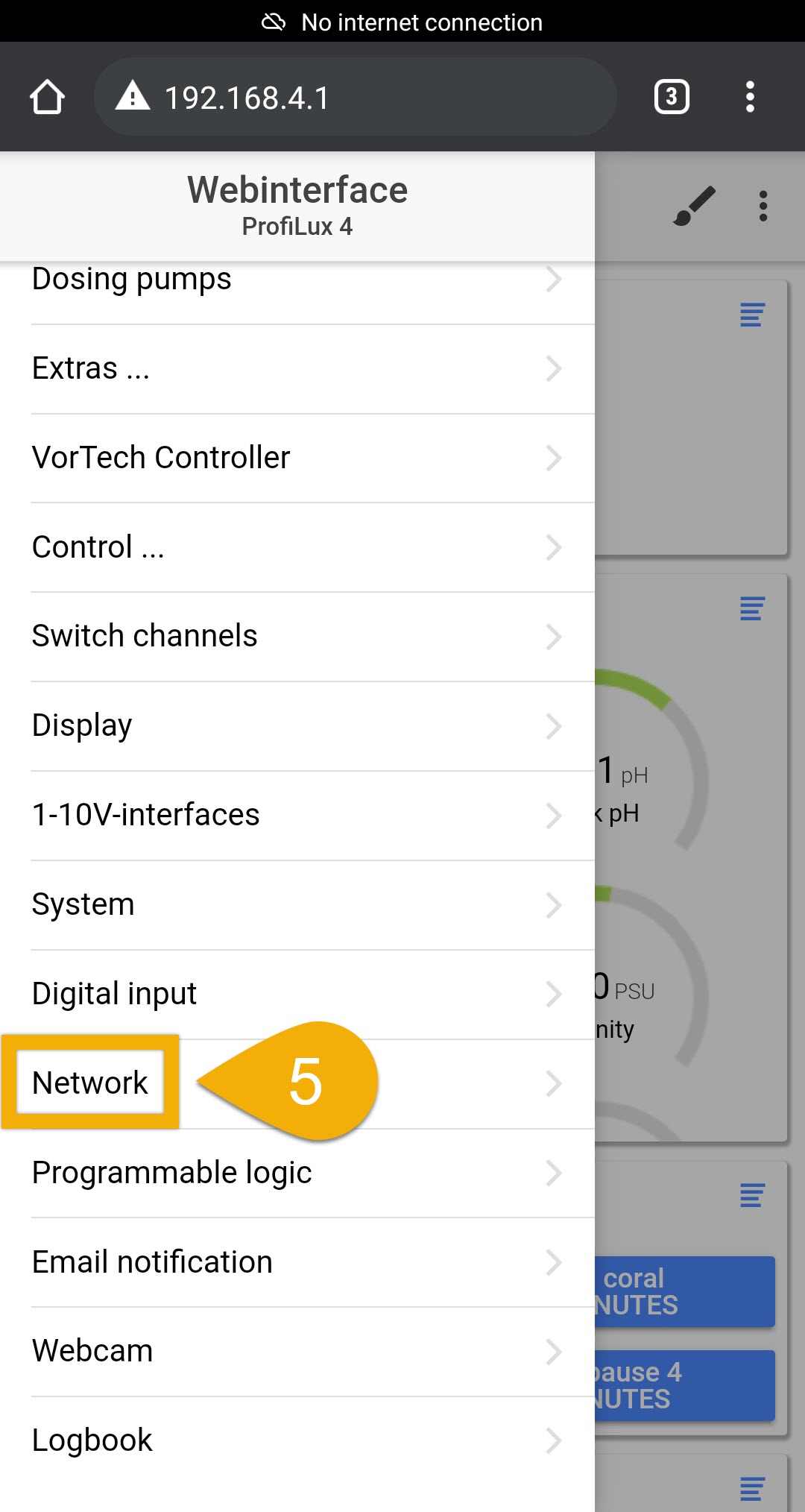This screenshot has width=805, height=1512.
Task: Open Digital input
Action: [297, 994]
